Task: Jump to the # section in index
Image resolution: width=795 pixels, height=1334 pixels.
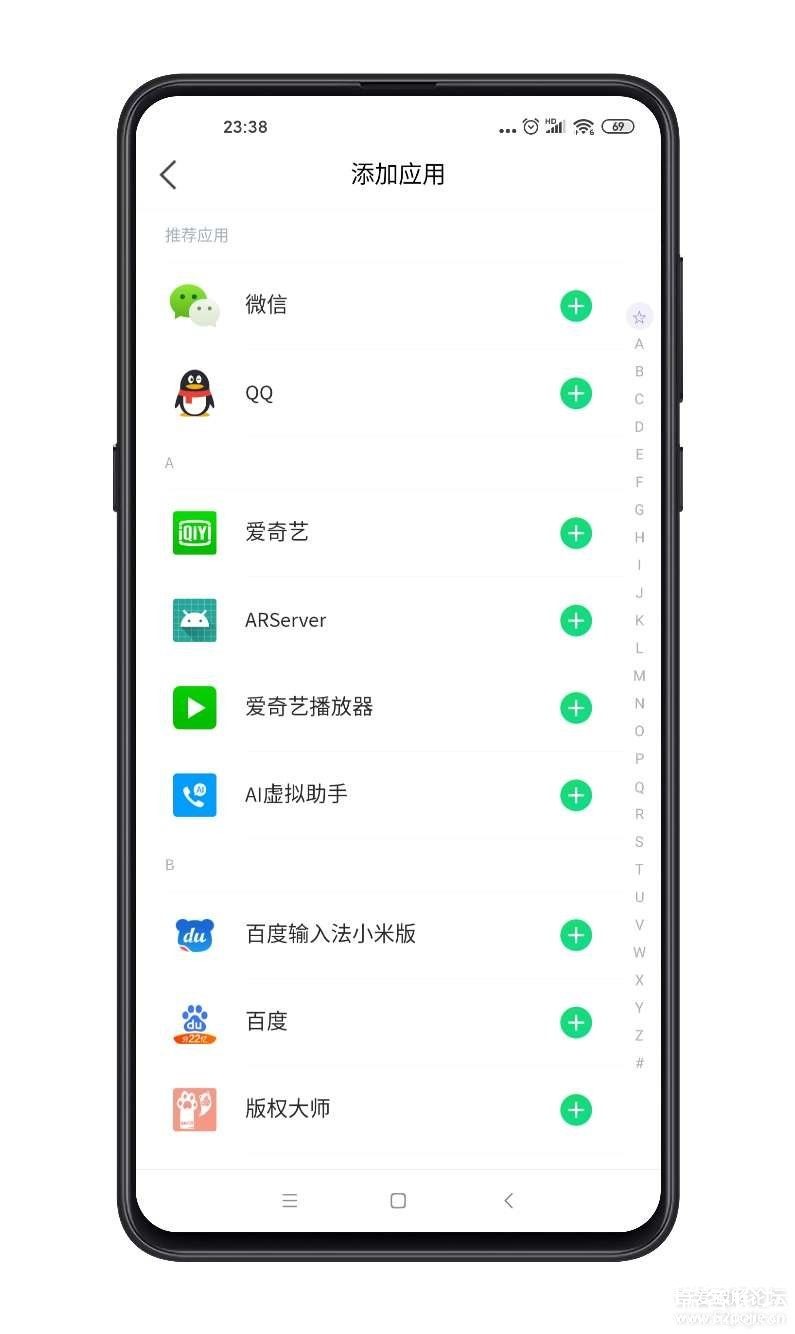Action: (639, 1063)
